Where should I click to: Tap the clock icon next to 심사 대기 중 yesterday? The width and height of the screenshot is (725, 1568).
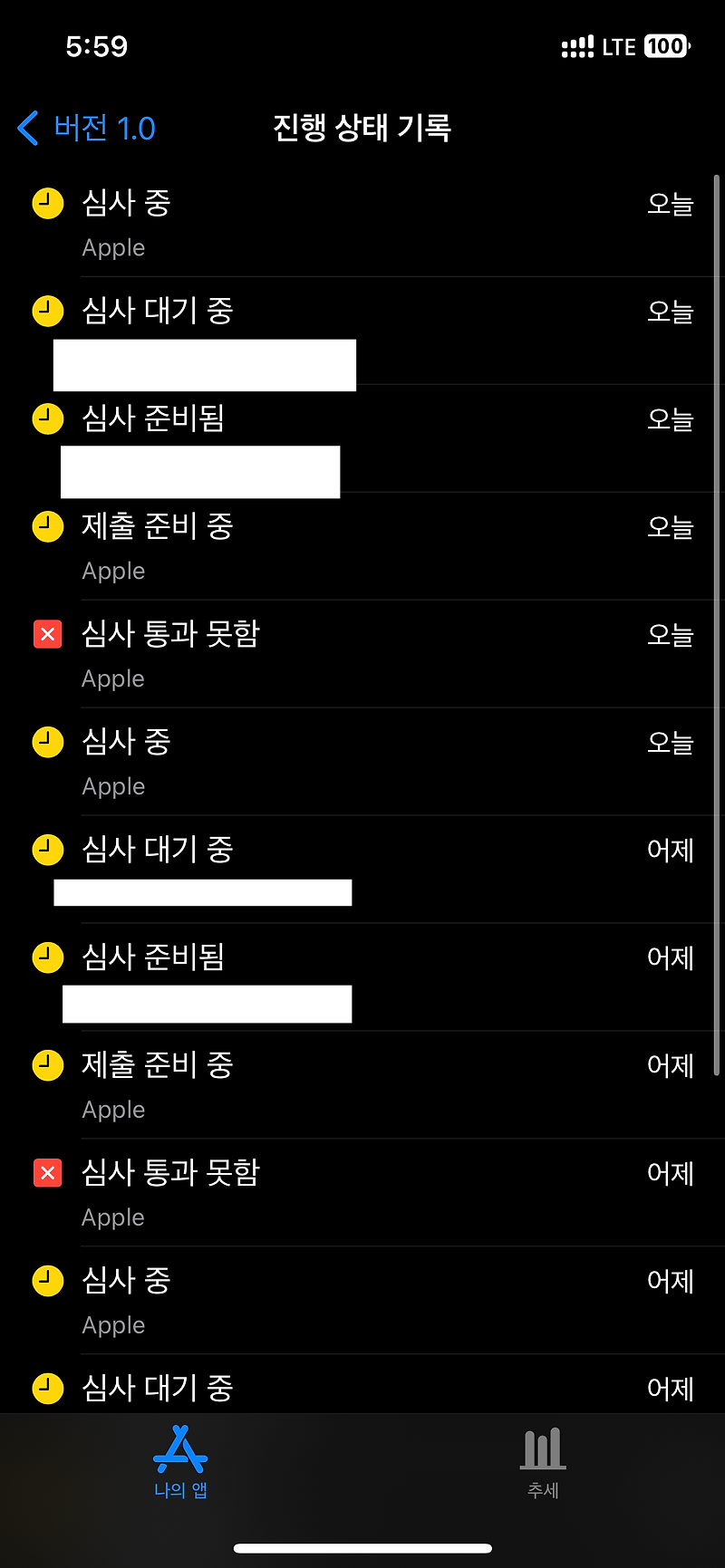[x=48, y=849]
